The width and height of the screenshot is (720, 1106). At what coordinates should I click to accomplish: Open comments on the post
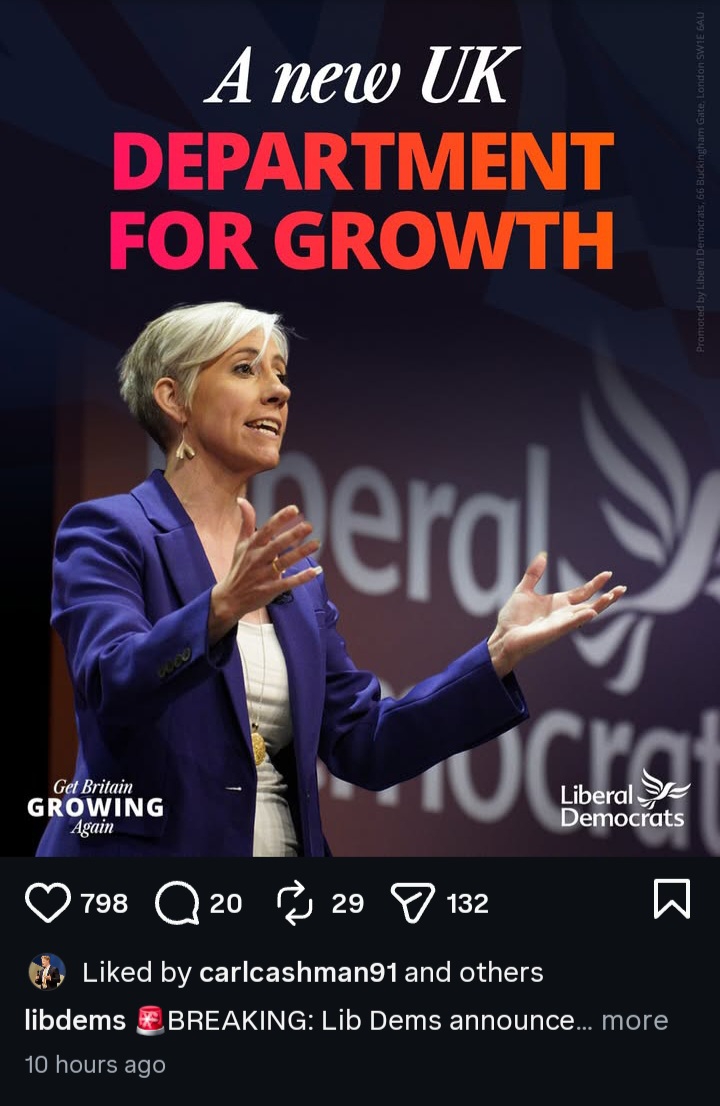[176, 902]
